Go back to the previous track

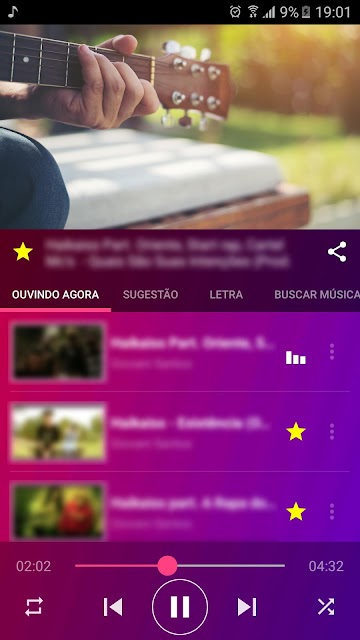[x=113, y=607]
